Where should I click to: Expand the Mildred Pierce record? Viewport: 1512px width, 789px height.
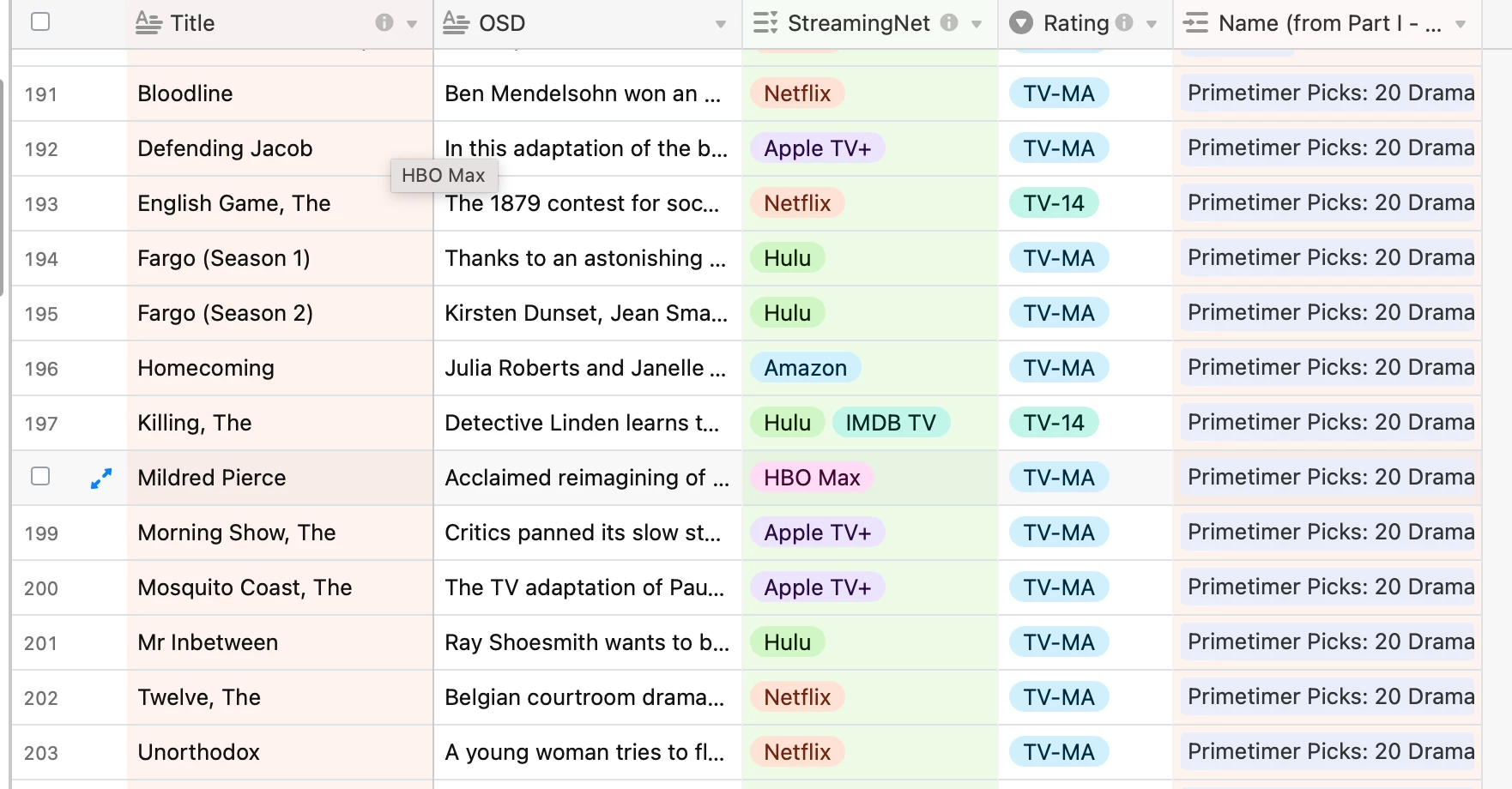click(x=101, y=478)
